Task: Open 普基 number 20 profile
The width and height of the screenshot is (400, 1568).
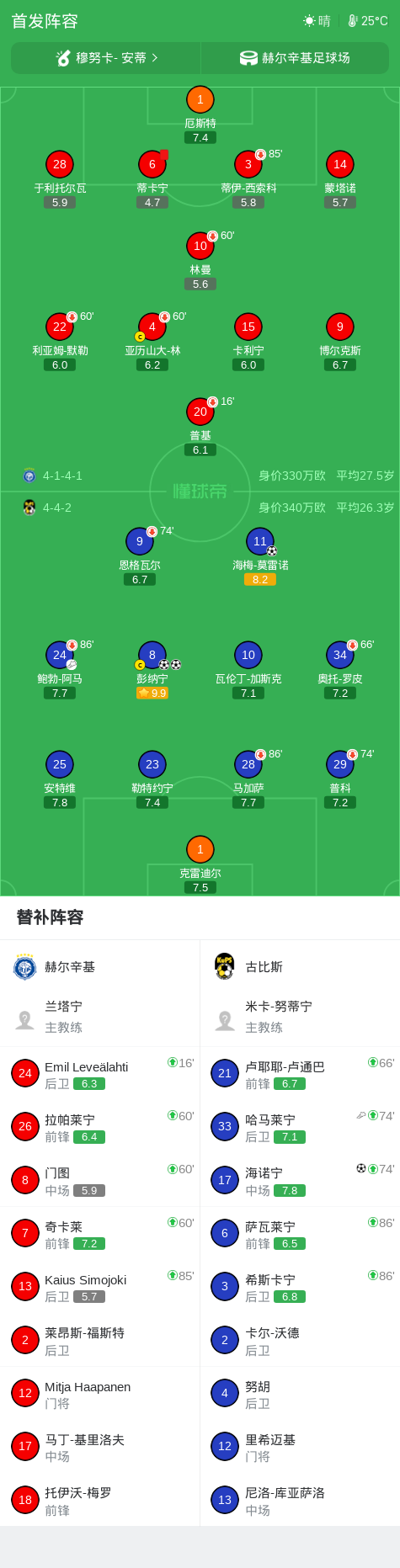Action: coord(200,427)
